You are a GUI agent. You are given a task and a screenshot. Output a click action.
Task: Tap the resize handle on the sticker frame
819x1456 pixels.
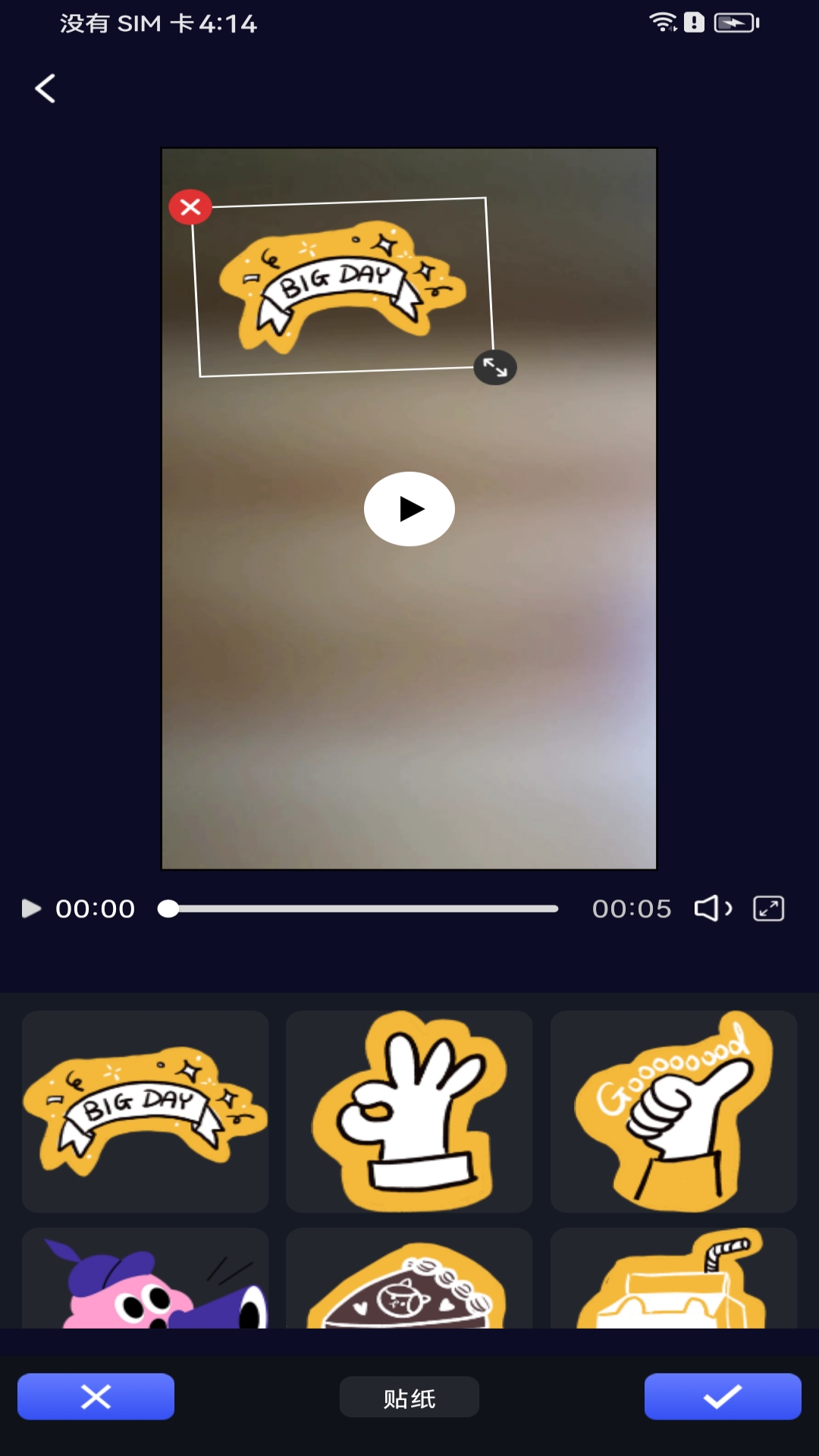495,368
